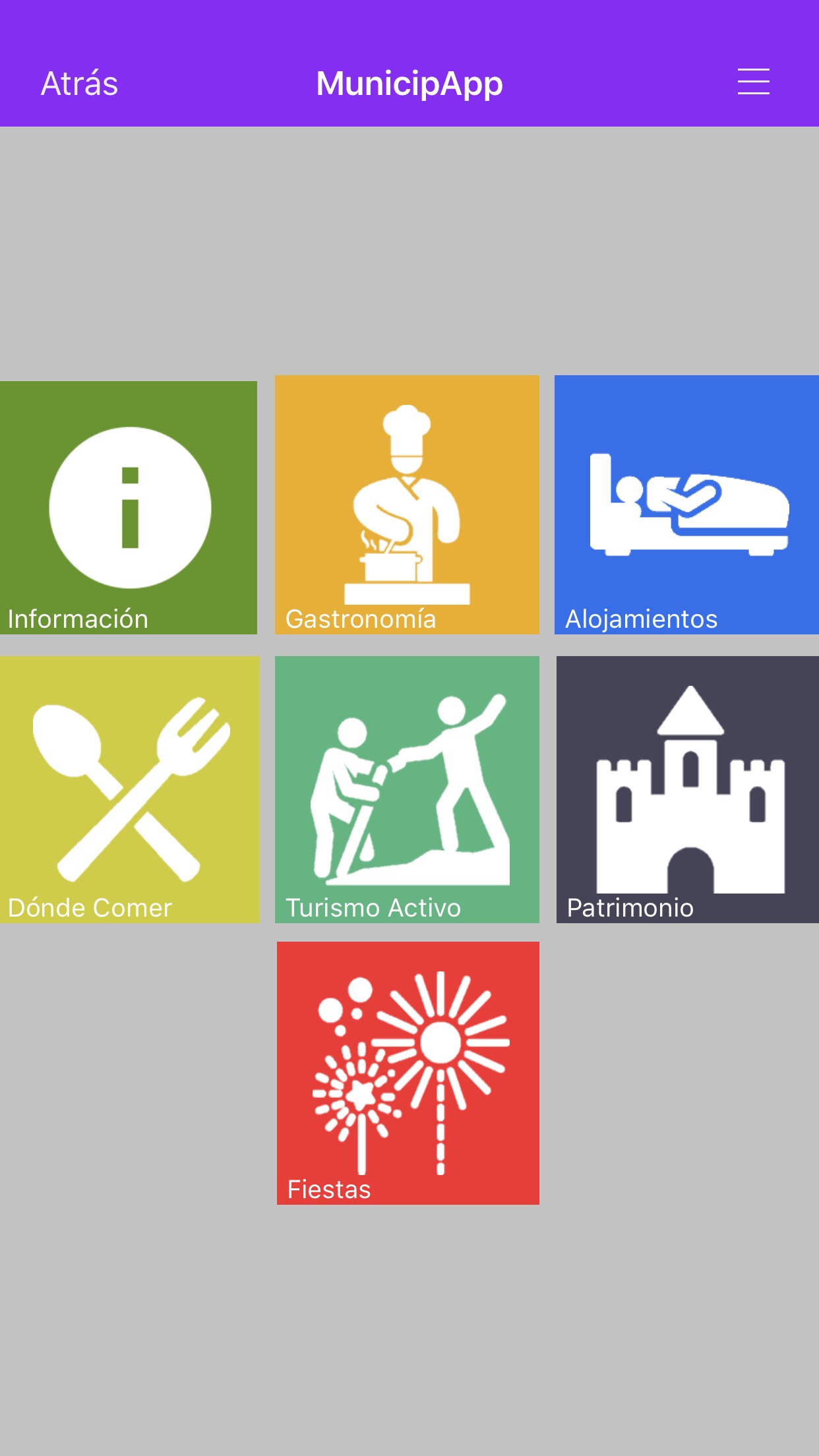
Task: Choose the Turismo Activo tile
Action: [x=407, y=789]
